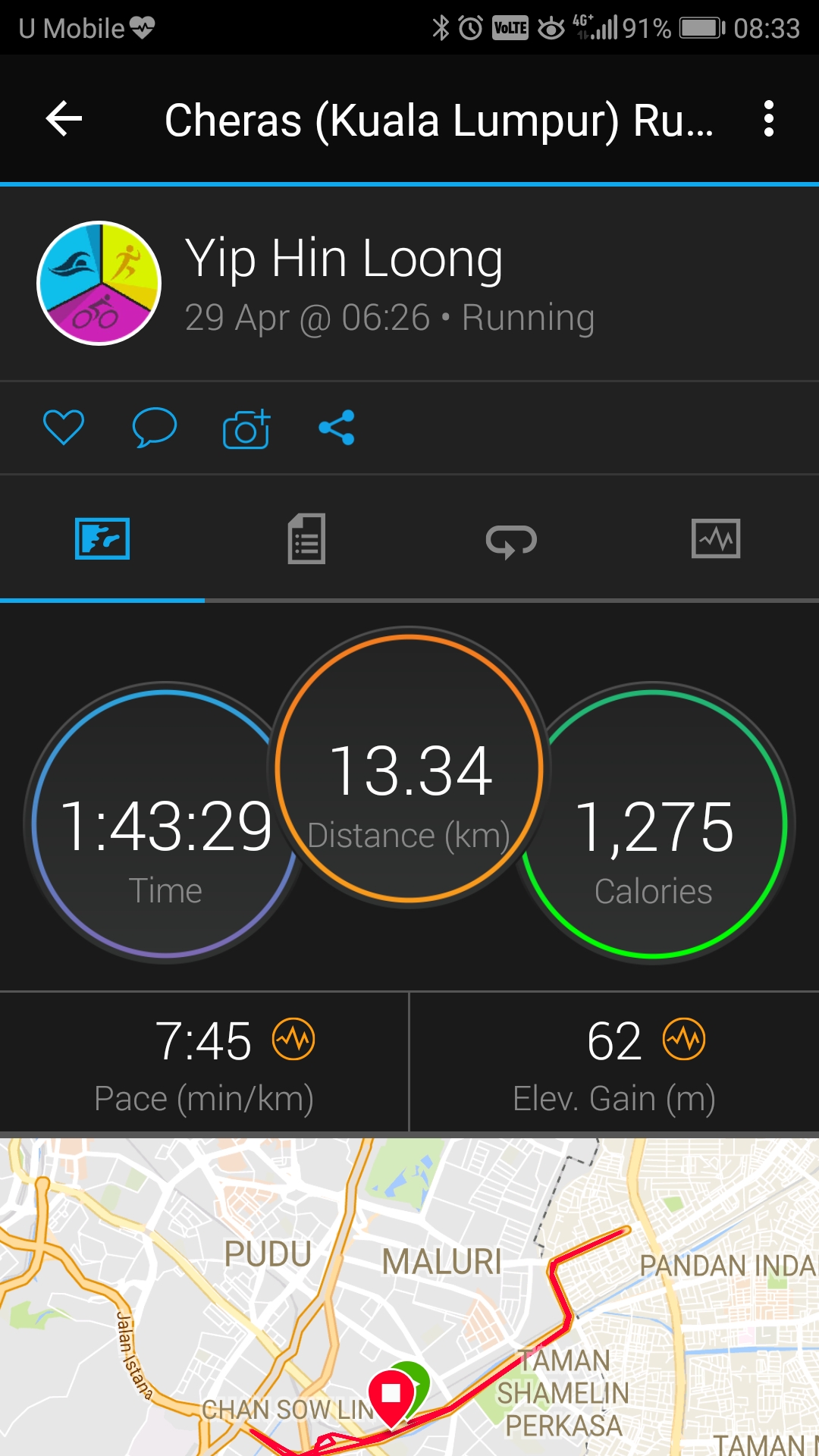Open comments on this activity
The image size is (819, 1456).
[155, 428]
